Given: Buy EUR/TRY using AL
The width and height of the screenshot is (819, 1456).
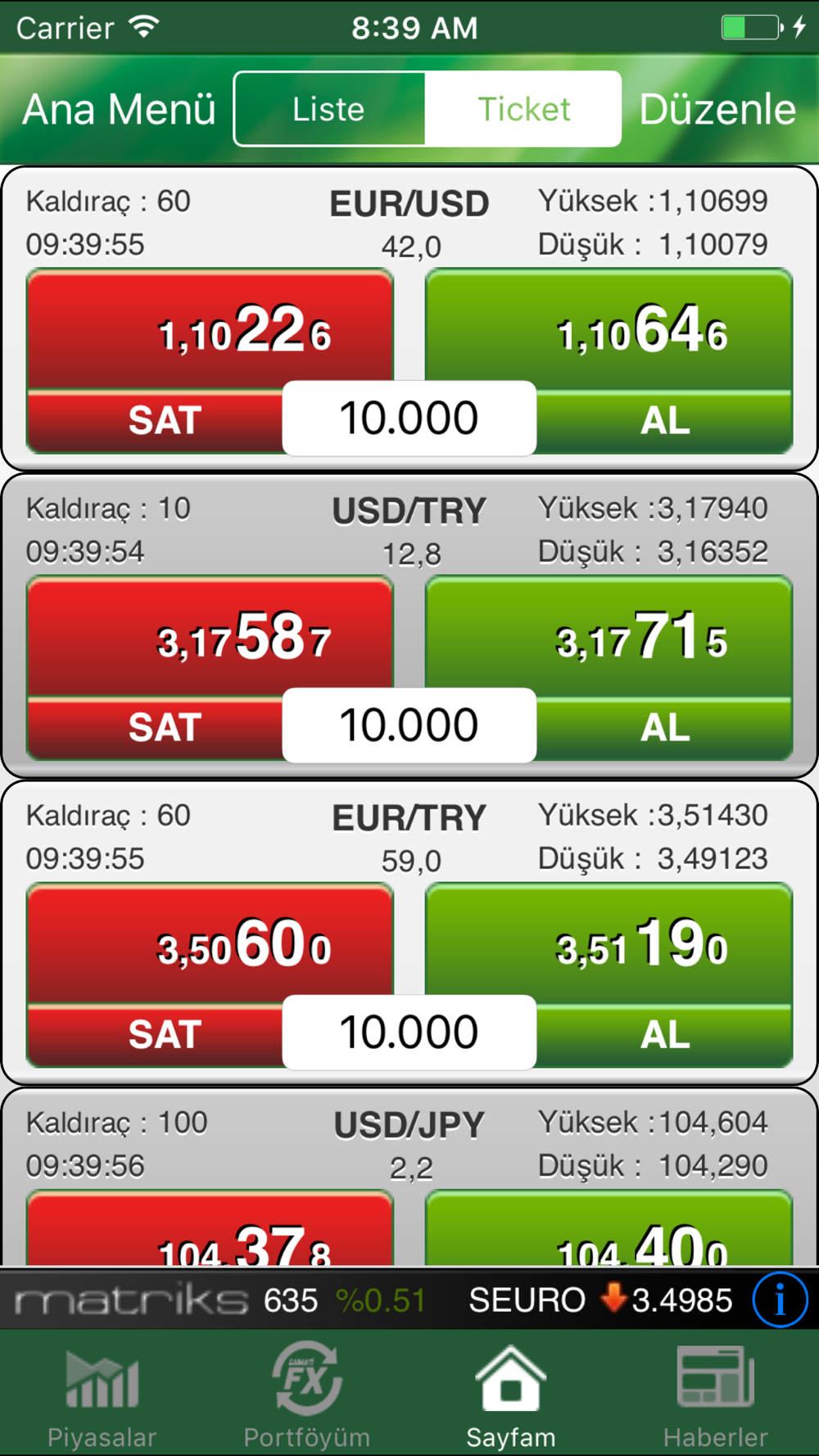Looking at the screenshot, I should 664,1035.
